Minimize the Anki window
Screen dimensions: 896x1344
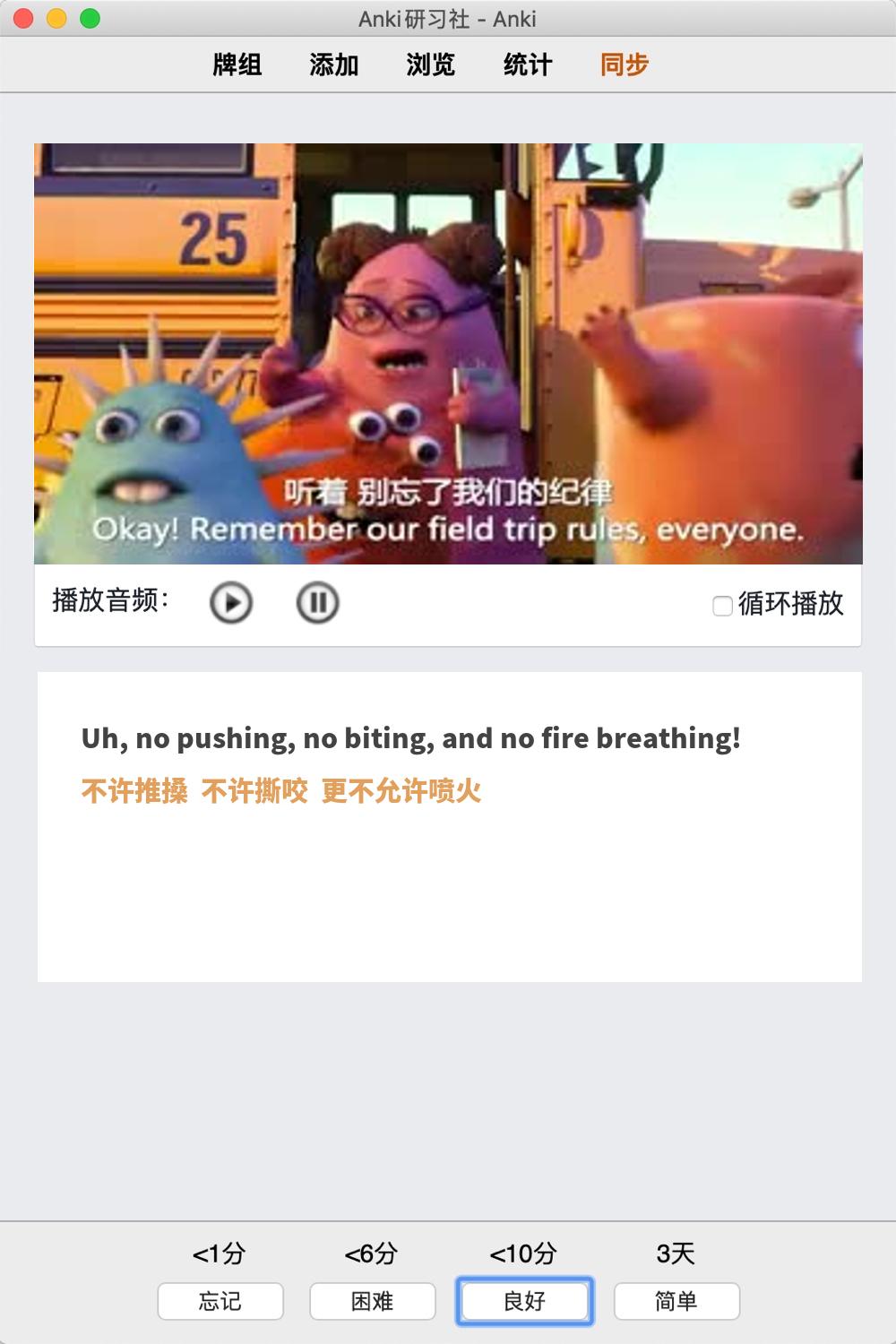tap(56, 18)
